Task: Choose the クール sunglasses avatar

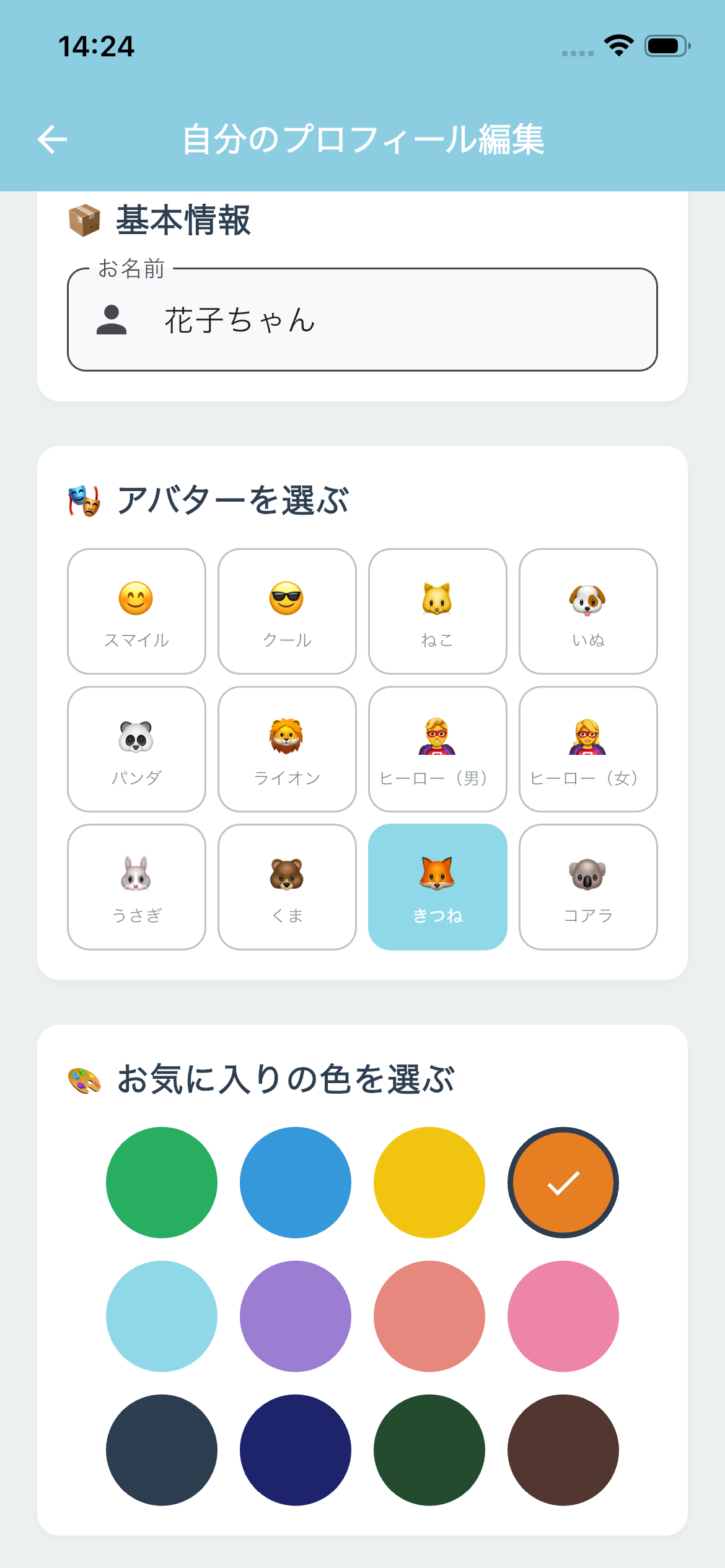Action: [x=287, y=610]
